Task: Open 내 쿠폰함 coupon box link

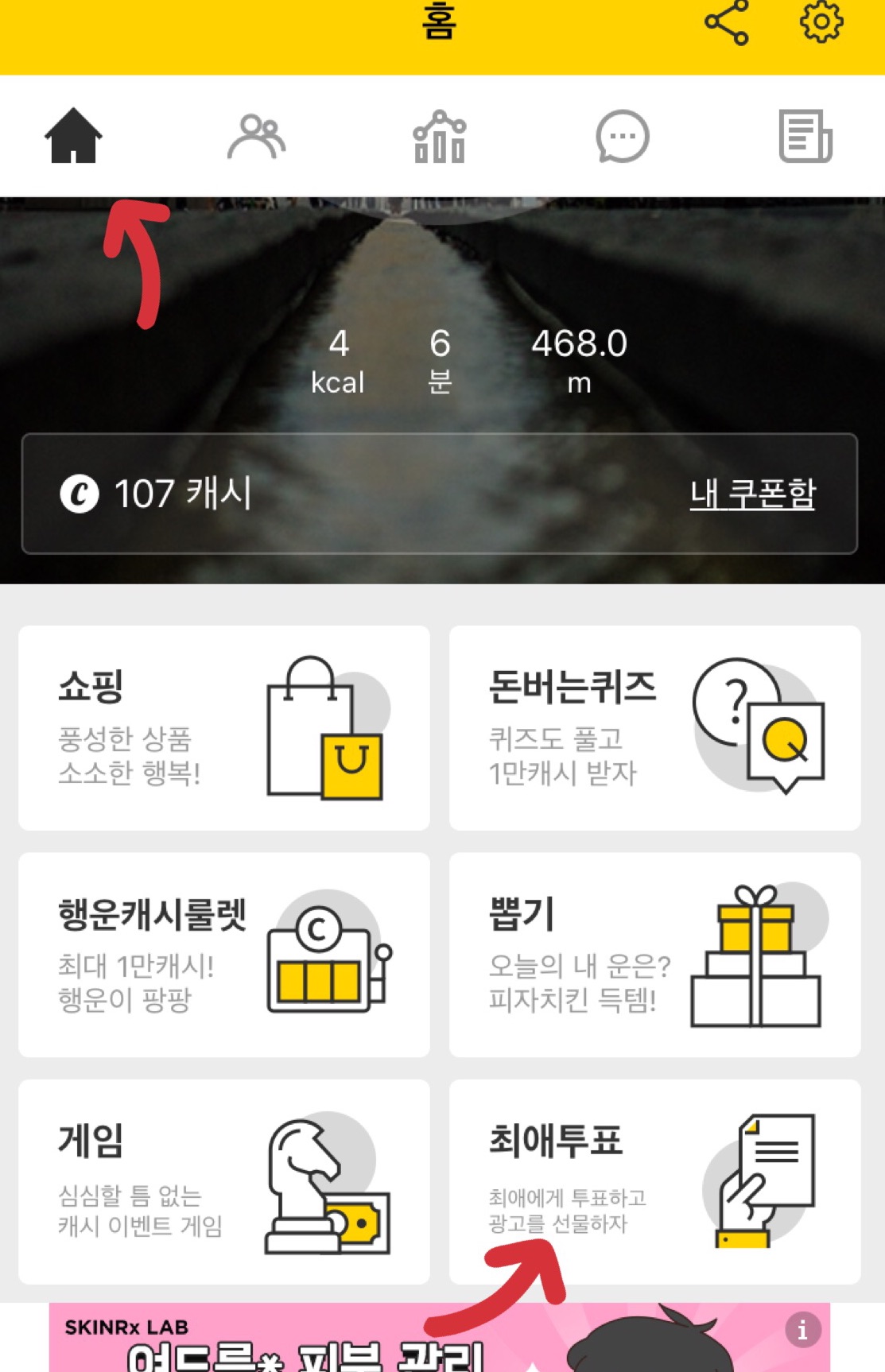Action: (x=751, y=494)
